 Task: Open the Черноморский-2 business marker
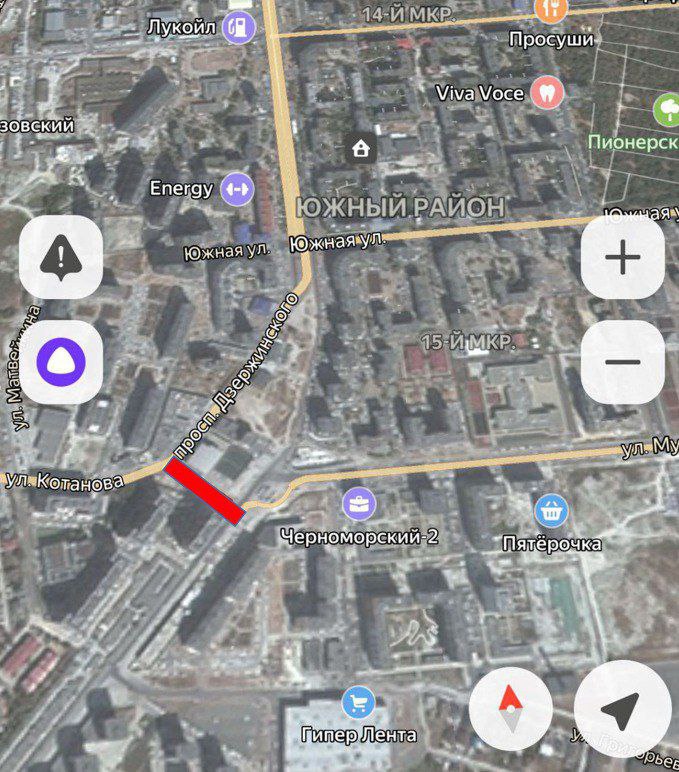tap(359, 505)
